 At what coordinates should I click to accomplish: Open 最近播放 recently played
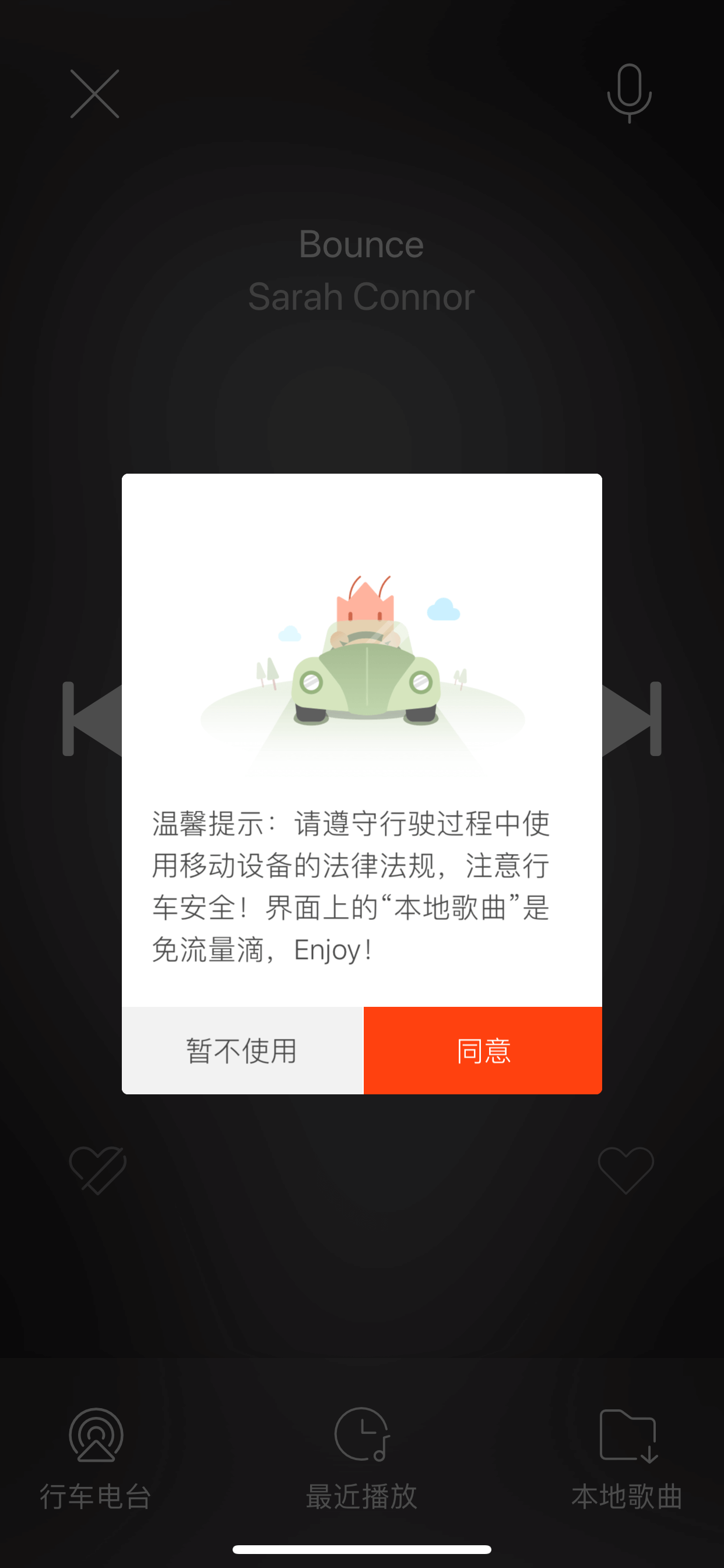(x=361, y=1458)
